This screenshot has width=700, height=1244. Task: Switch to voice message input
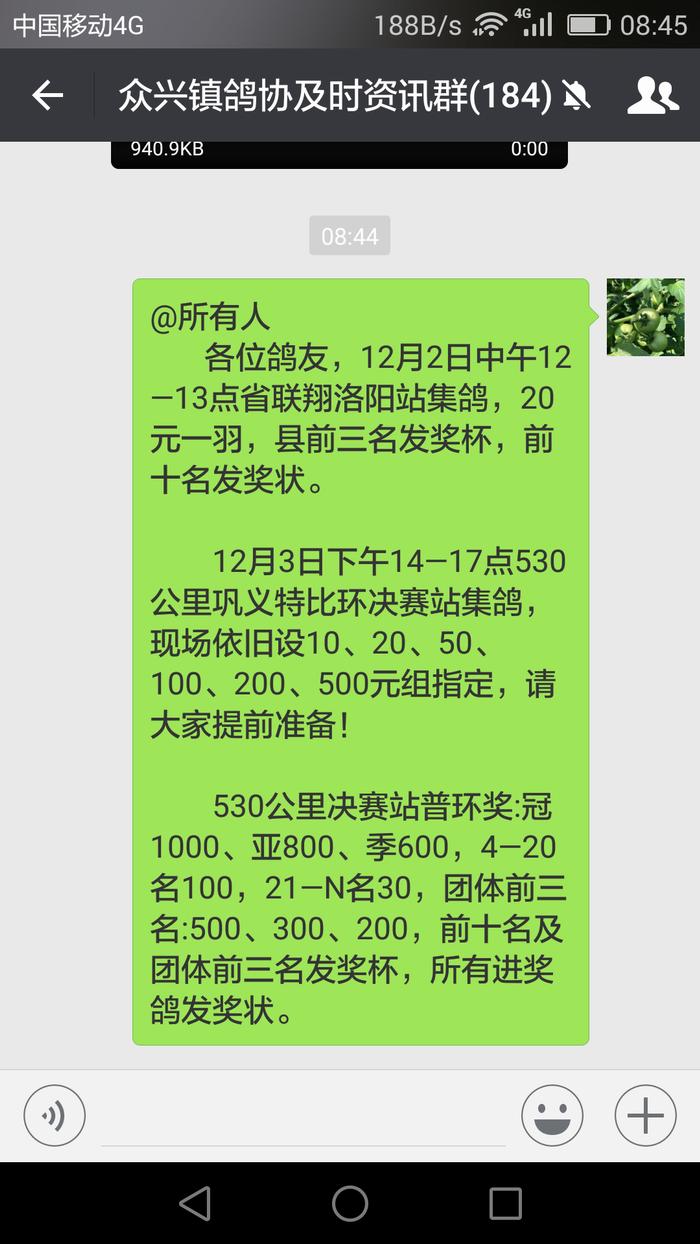[x=54, y=1115]
